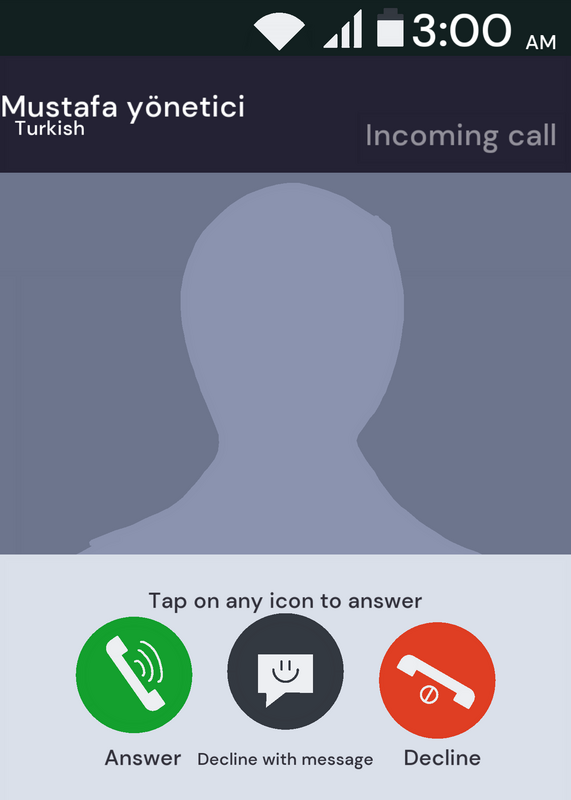Viewport: 571px width, 800px height.
Task: Decline the call with a message
Action: point(285,671)
